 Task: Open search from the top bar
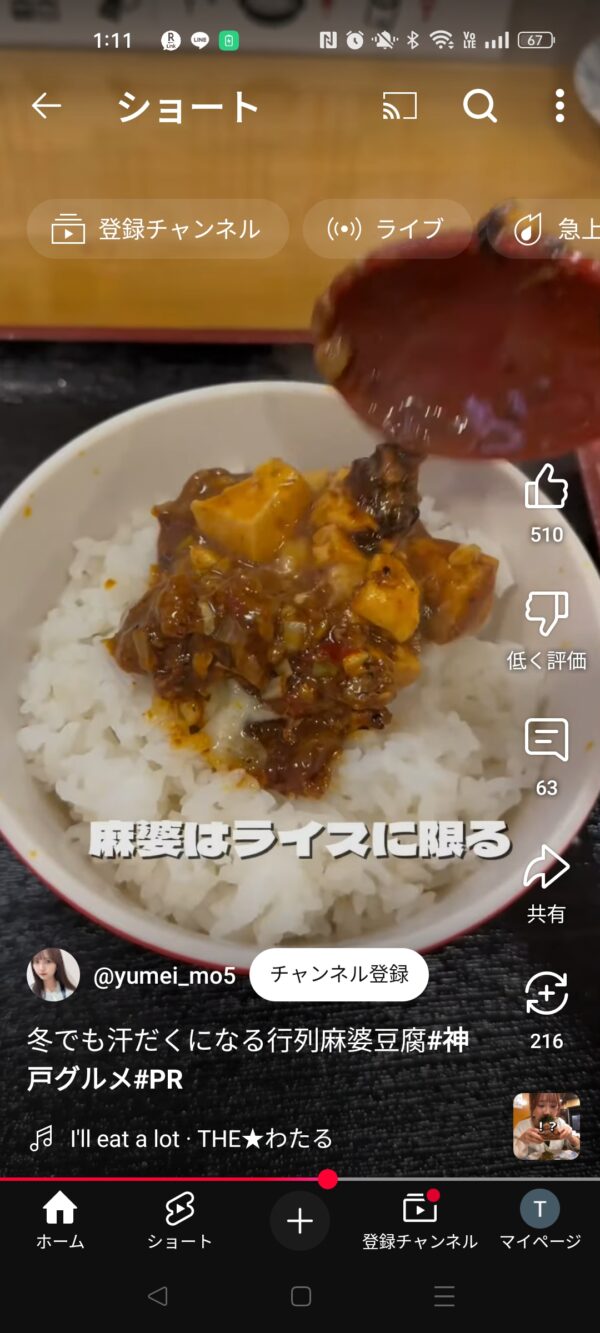coord(480,106)
